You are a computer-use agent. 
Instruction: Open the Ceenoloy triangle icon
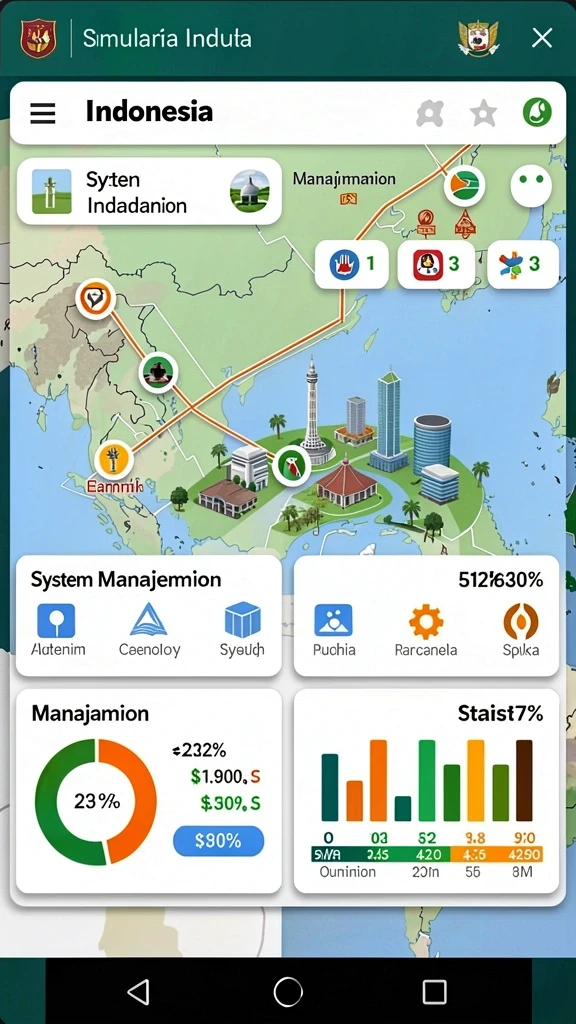point(150,630)
